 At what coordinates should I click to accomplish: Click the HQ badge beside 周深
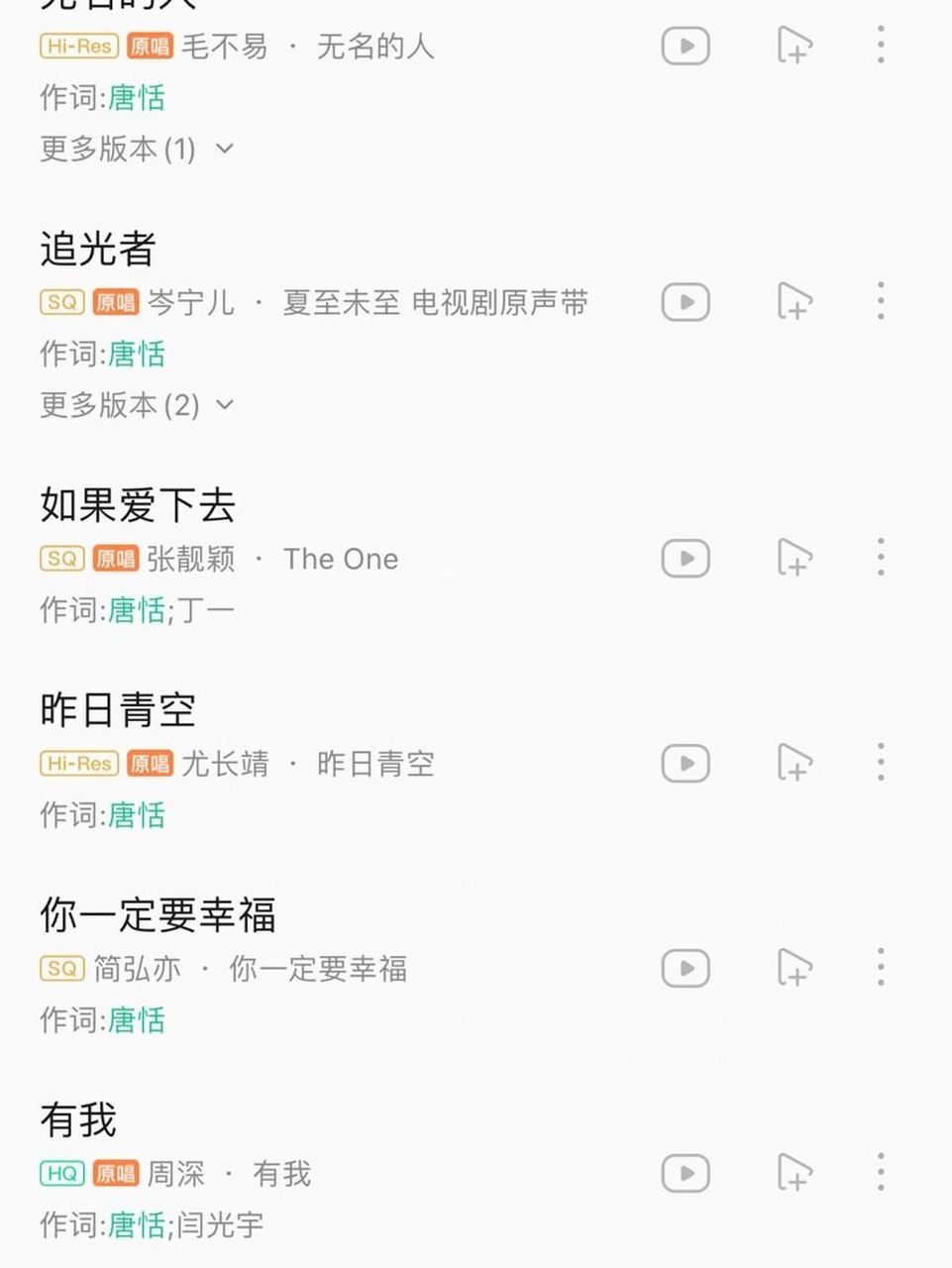pos(59,1173)
